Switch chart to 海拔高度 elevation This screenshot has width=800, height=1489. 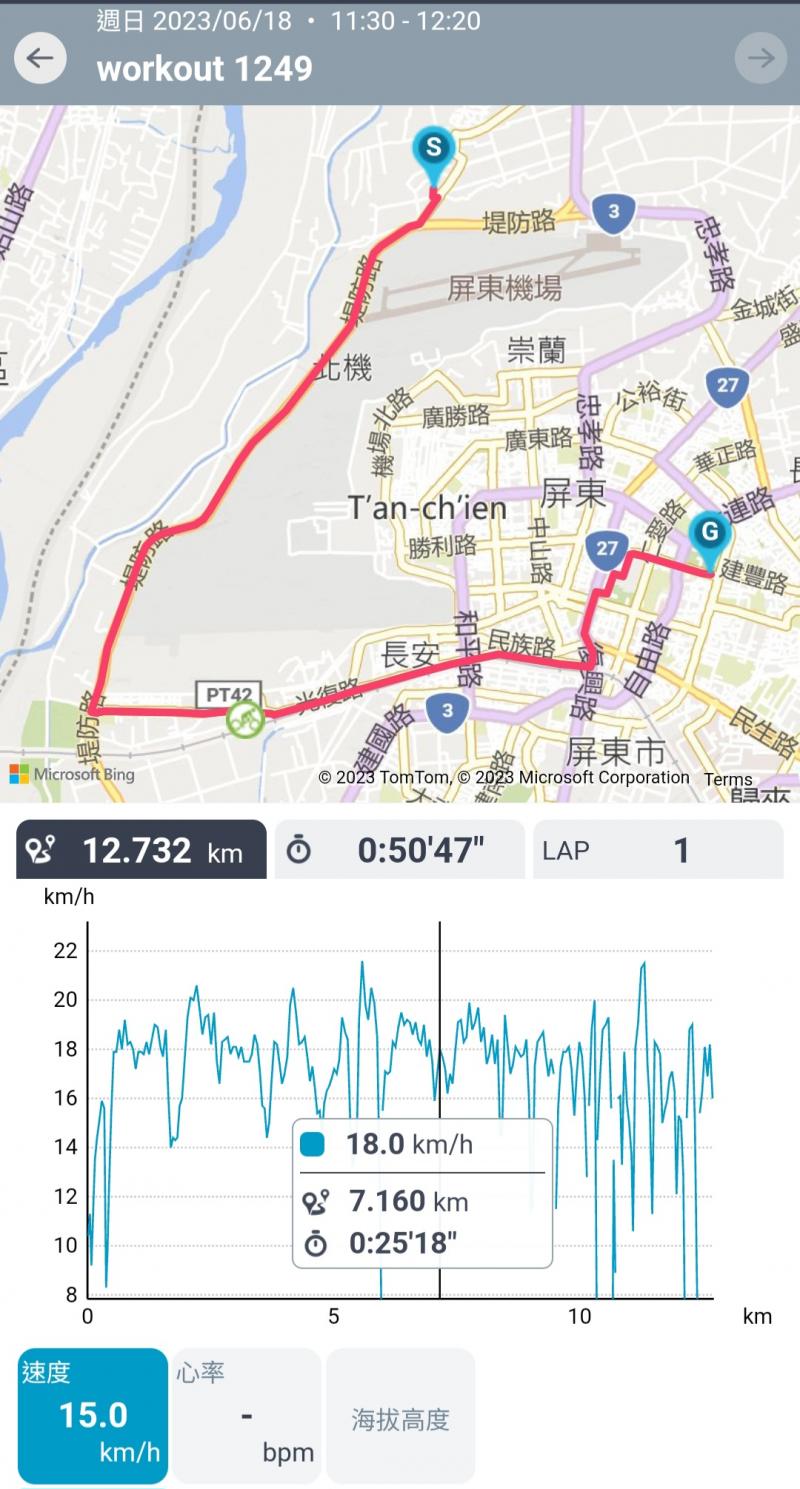coord(400,1416)
